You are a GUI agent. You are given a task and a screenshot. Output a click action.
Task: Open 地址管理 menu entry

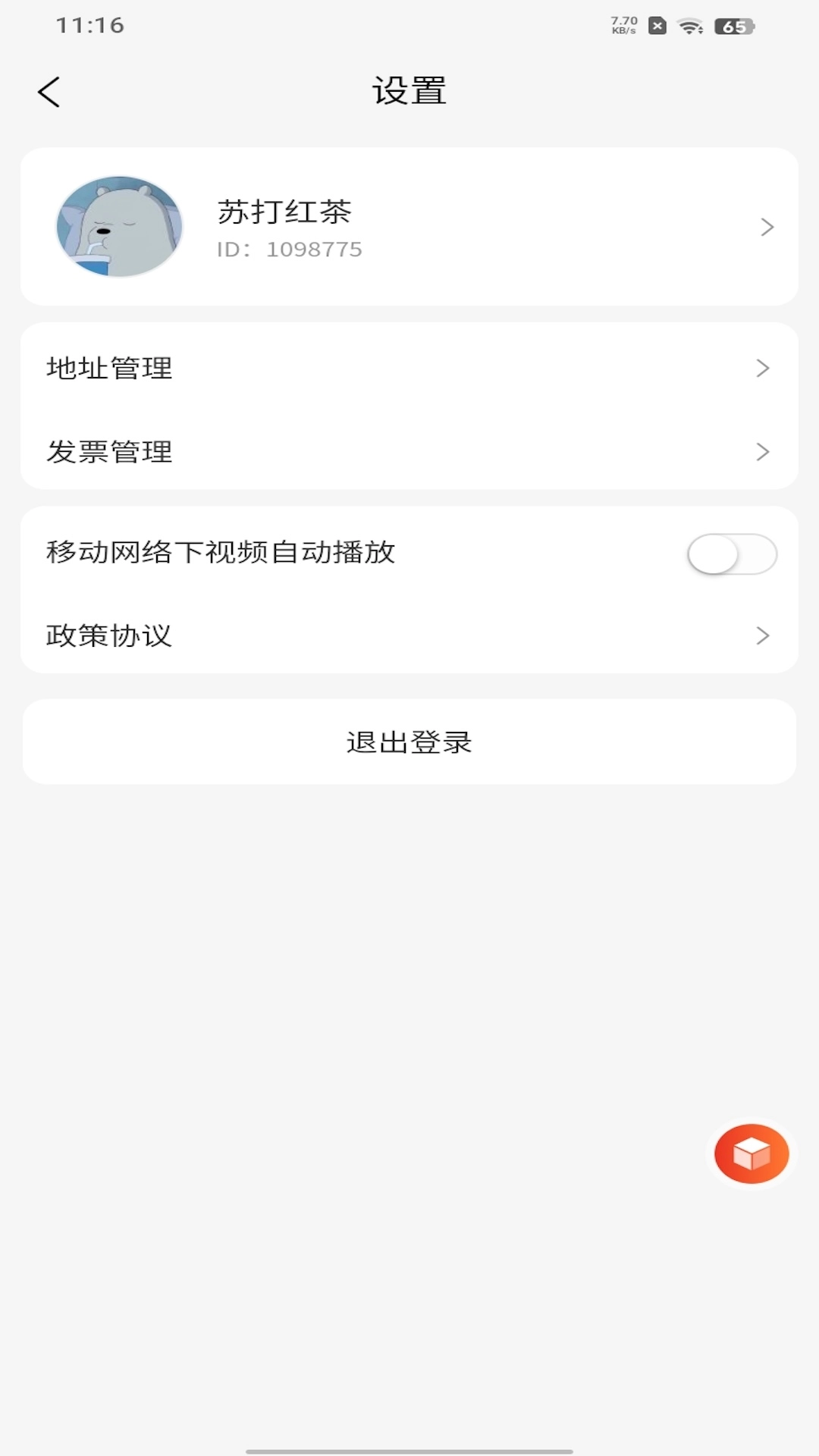[x=109, y=369]
